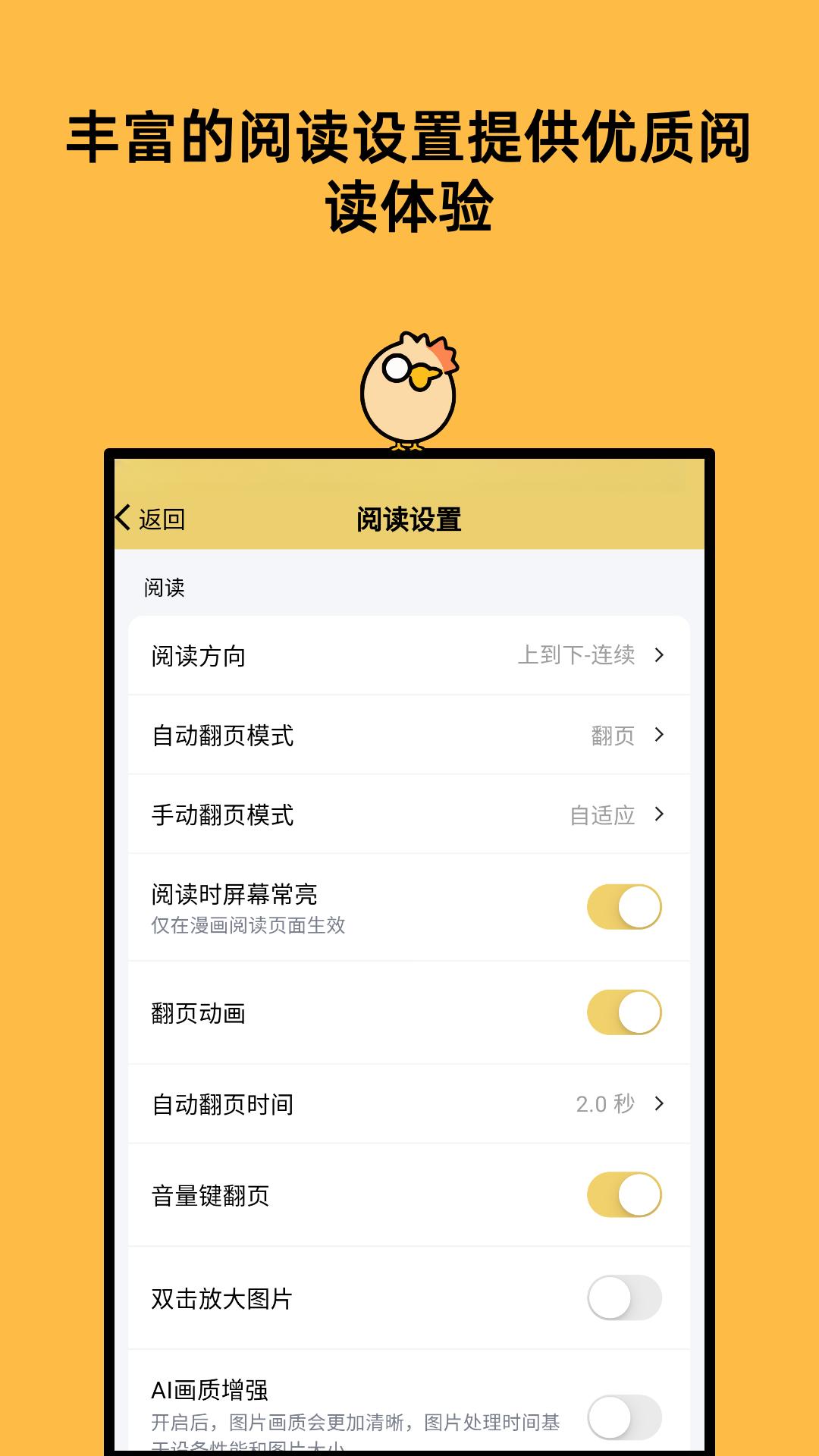819x1456 pixels.
Task: Open the 手动翻页模式 manual page-turn options
Action: click(409, 816)
